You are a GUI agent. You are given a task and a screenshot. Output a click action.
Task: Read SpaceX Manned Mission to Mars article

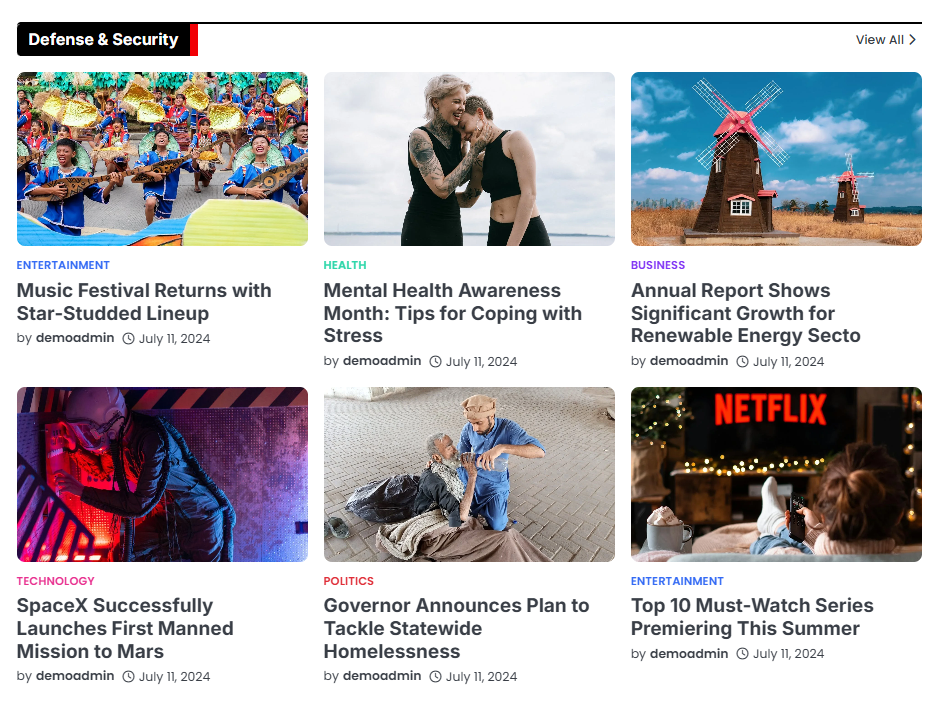[x=125, y=628]
